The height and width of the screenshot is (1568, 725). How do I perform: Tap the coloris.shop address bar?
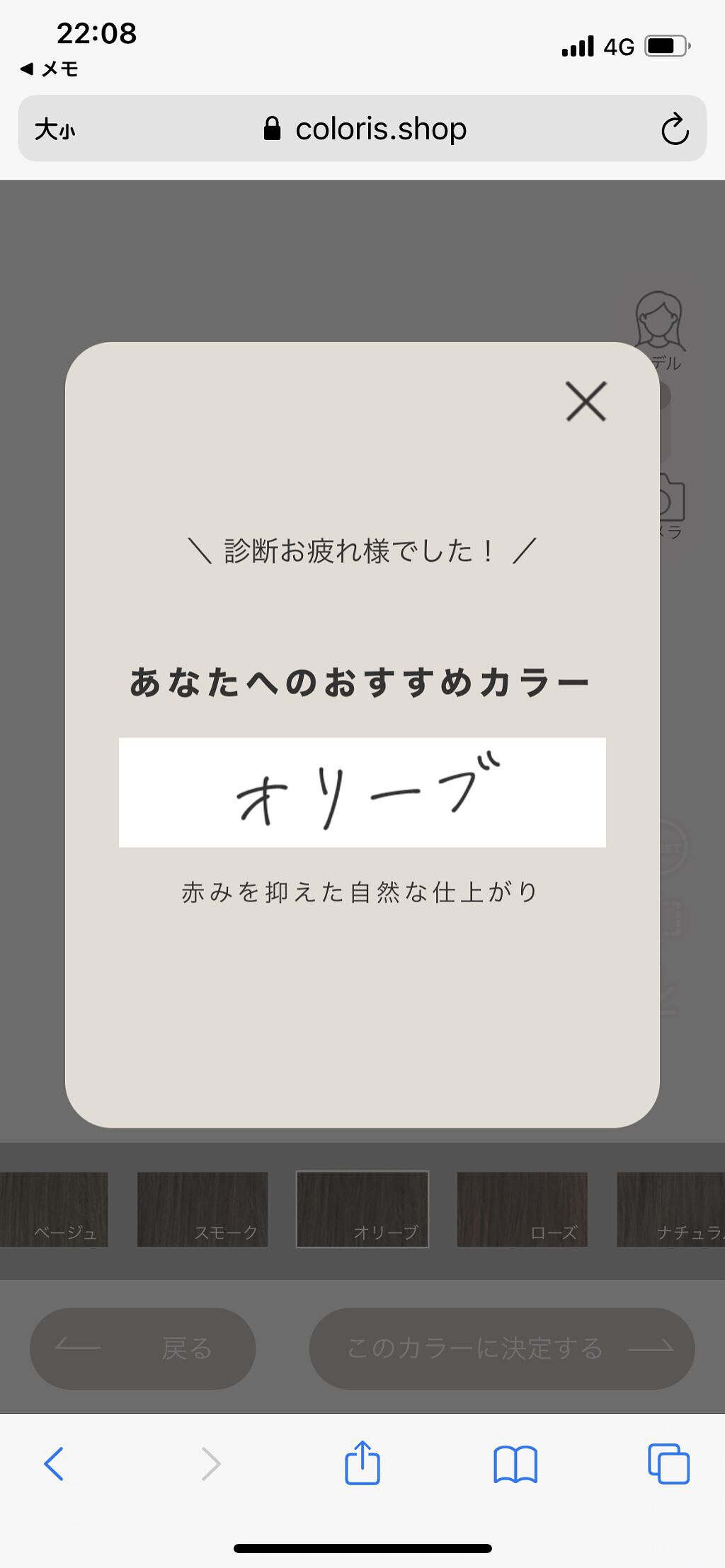coord(364,129)
